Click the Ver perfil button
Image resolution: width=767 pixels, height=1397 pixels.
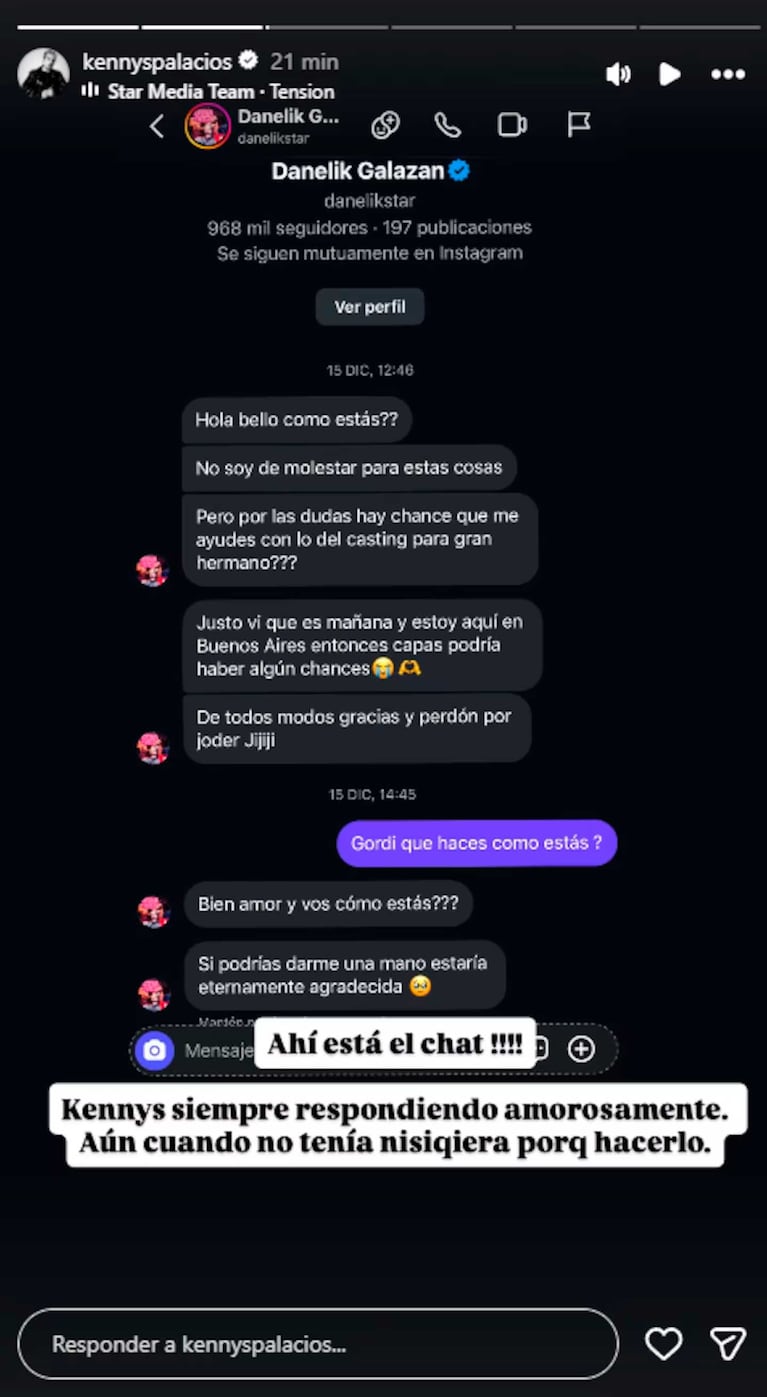point(369,306)
